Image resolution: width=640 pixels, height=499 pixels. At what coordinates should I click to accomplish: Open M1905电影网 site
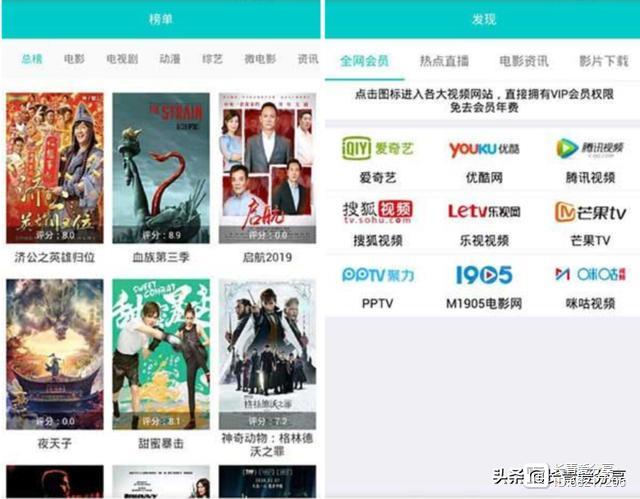[483, 285]
